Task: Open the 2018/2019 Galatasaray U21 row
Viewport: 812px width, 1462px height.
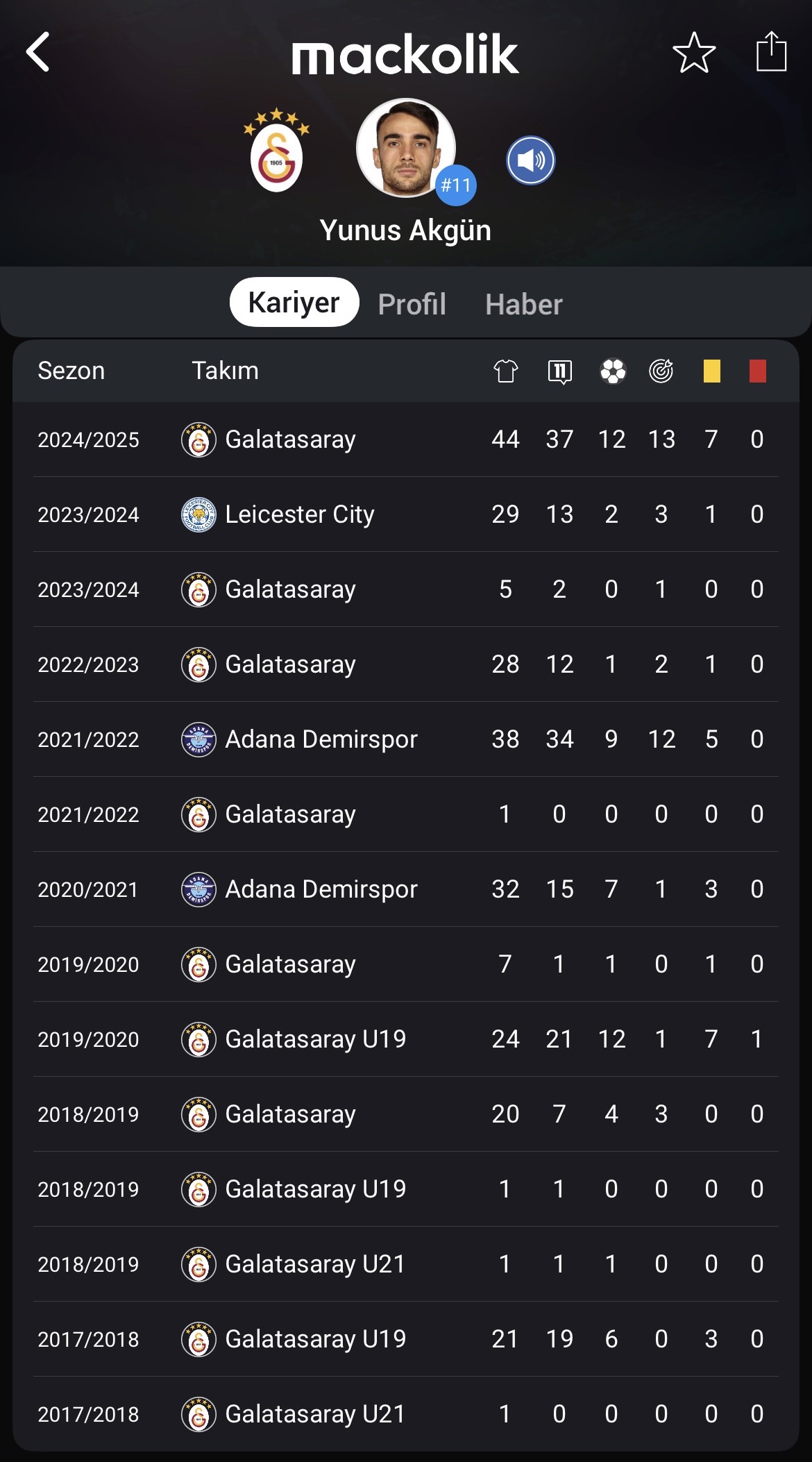Action: 406,1264
